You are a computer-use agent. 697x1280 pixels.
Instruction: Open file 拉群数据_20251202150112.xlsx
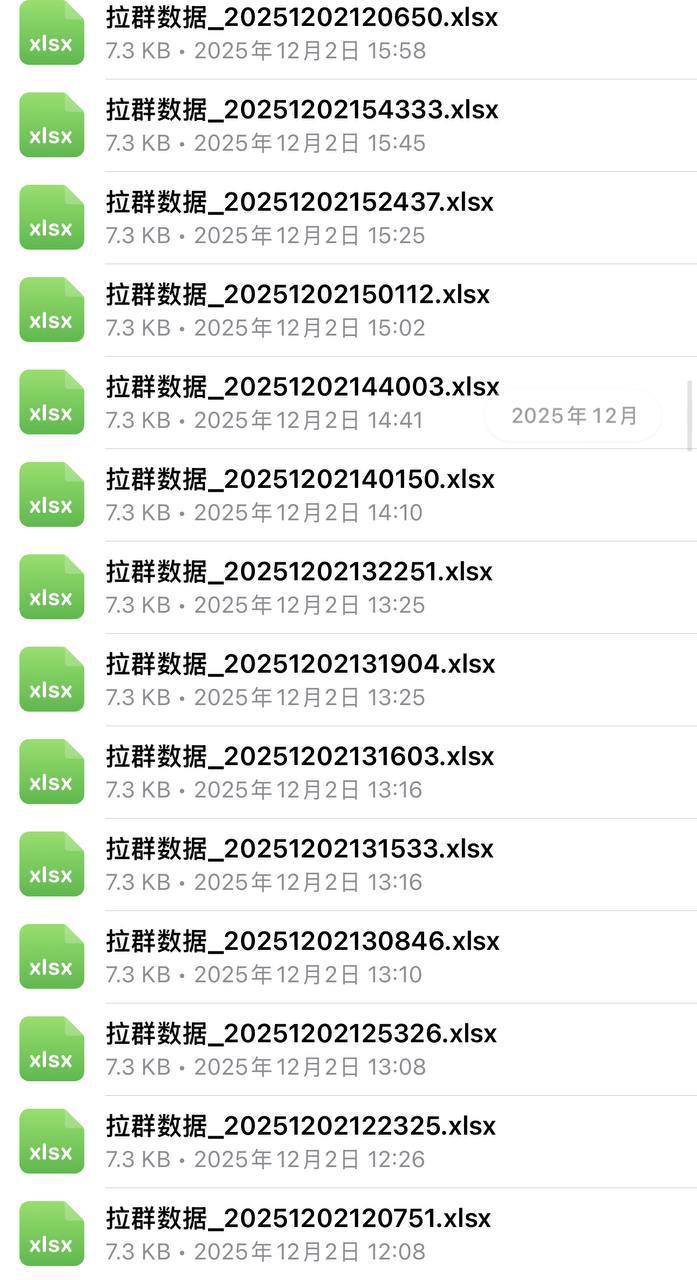point(298,295)
